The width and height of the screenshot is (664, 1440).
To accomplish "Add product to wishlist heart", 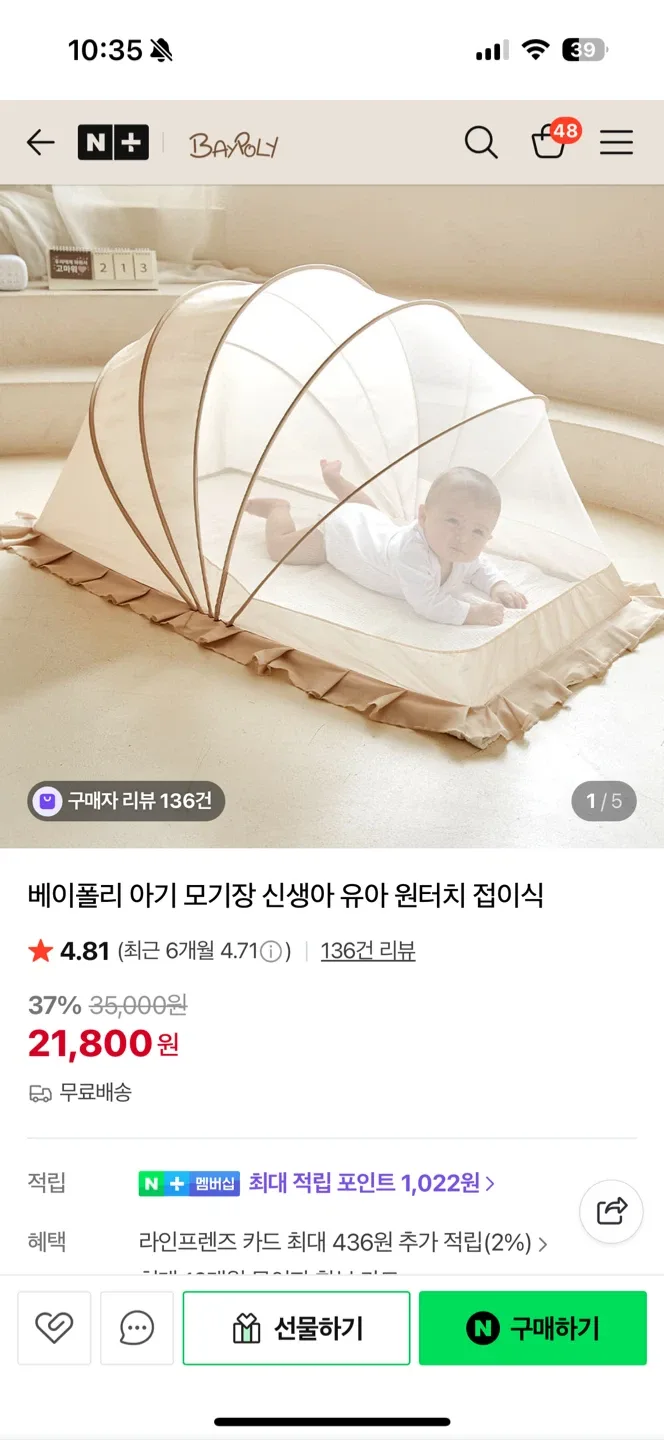I will coord(54,1328).
